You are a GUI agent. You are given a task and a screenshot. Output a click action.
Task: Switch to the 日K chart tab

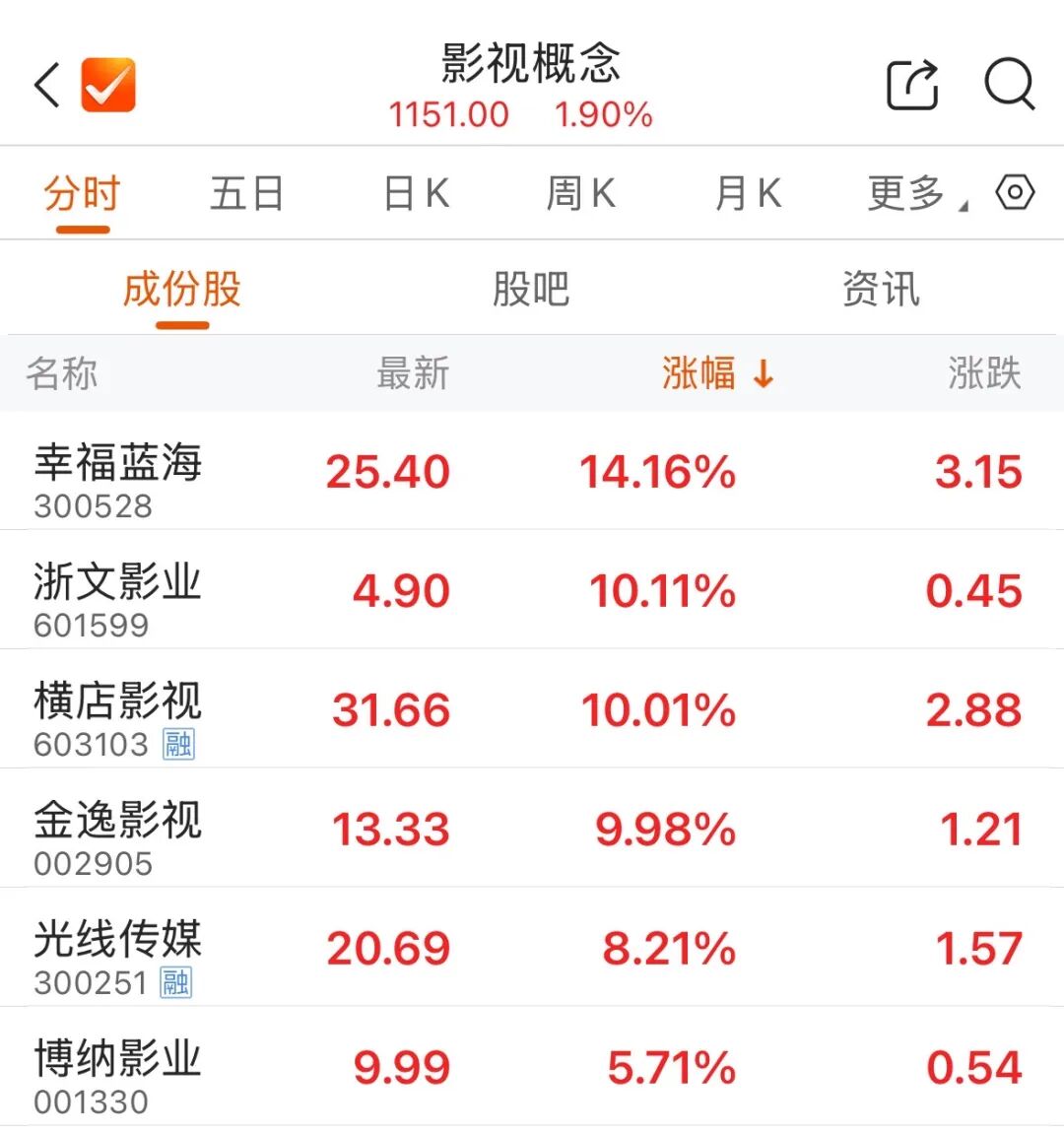416,193
